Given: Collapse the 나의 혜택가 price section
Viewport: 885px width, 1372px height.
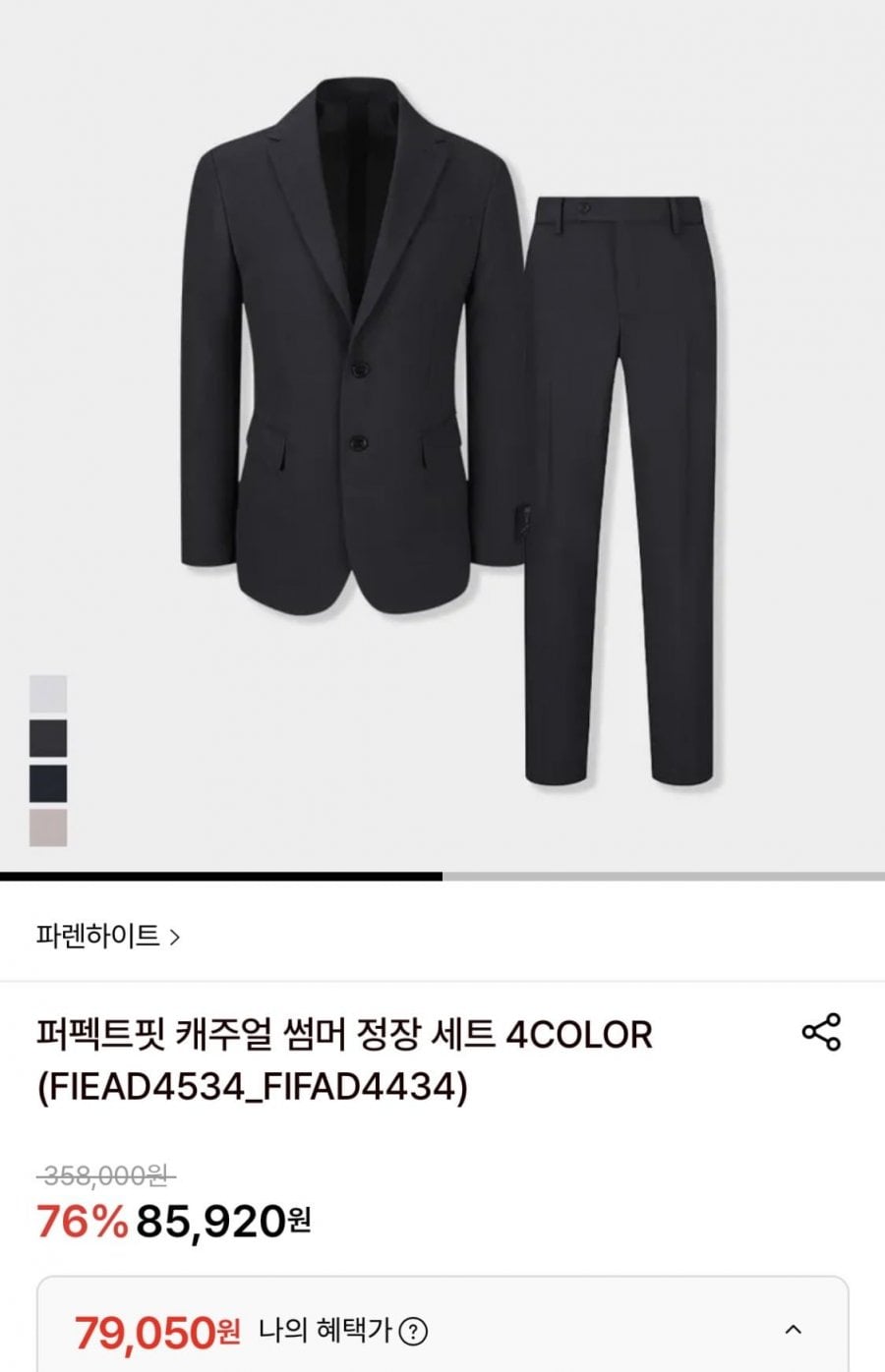Looking at the screenshot, I should tap(793, 1330).
